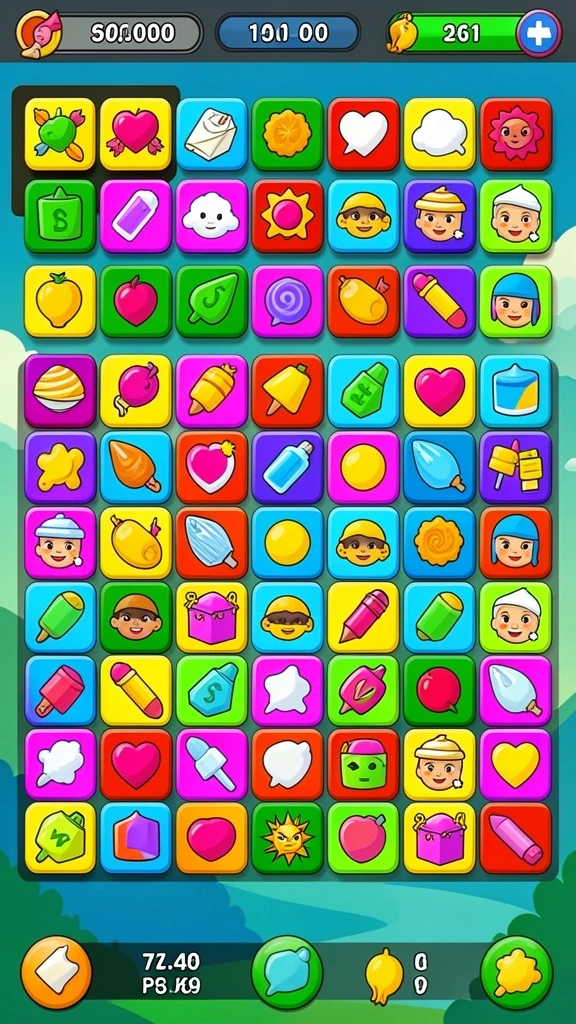
Task: Select the smiling white cloud tile on magenta
Action: (212, 216)
